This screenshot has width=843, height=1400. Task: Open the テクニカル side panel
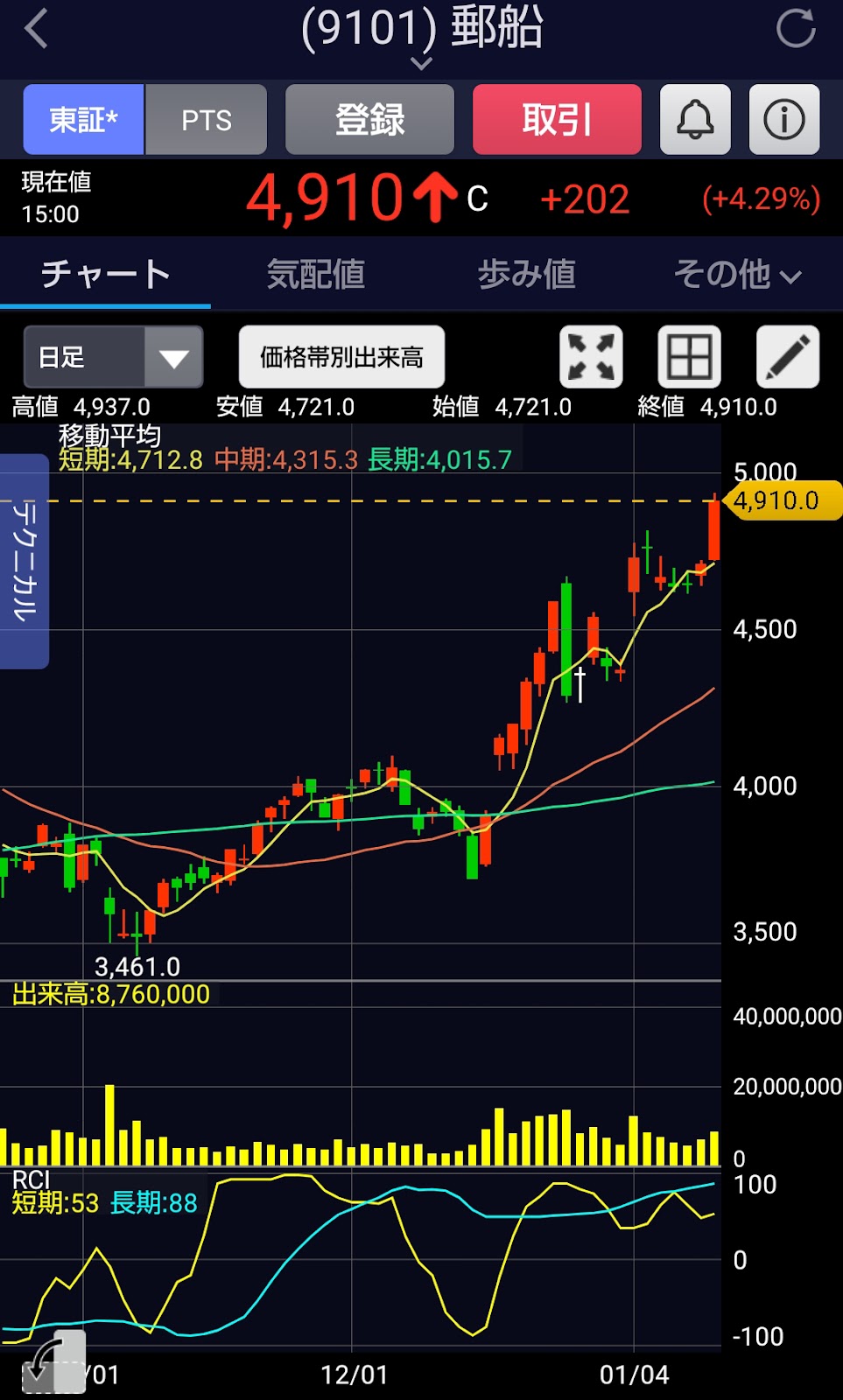coord(24,561)
